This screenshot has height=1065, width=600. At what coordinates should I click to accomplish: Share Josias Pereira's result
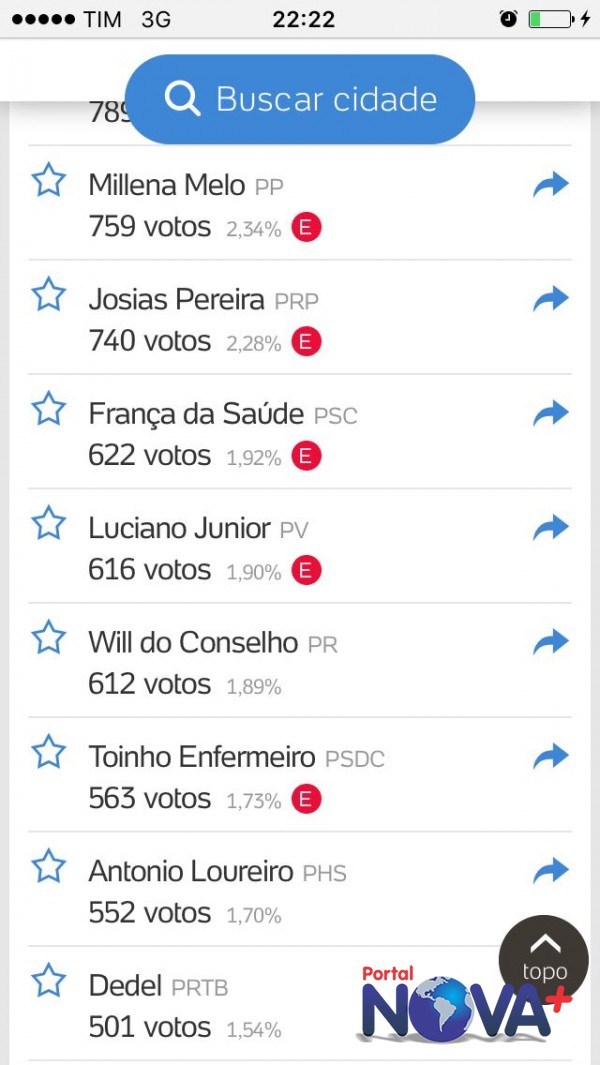click(x=550, y=299)
